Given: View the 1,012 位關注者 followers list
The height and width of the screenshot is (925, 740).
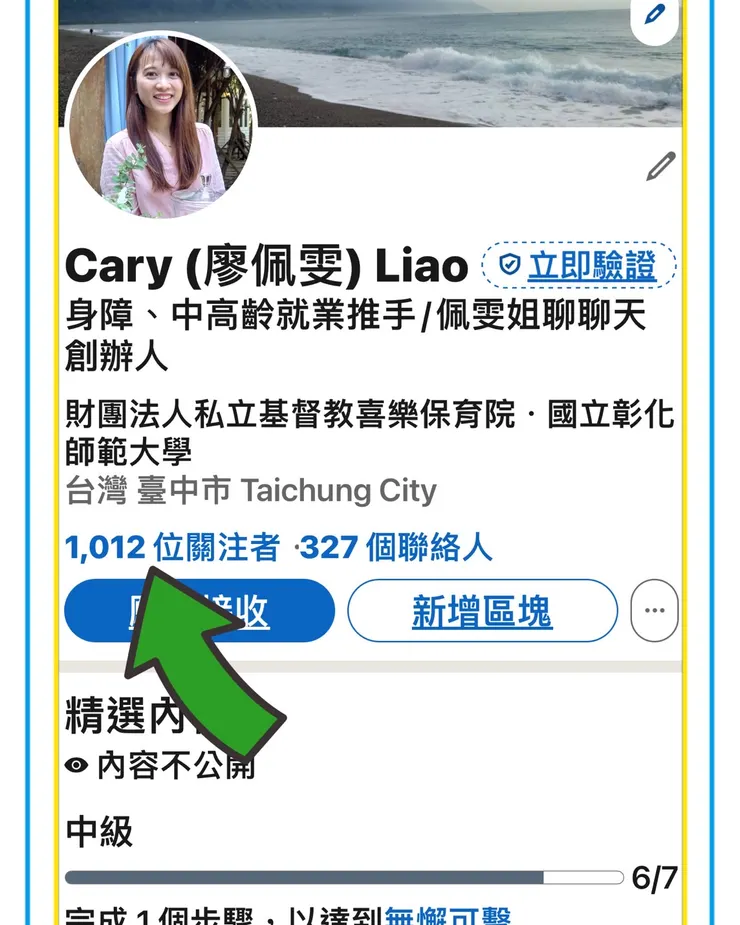Looking at the screenshot, I should (172, 548).
